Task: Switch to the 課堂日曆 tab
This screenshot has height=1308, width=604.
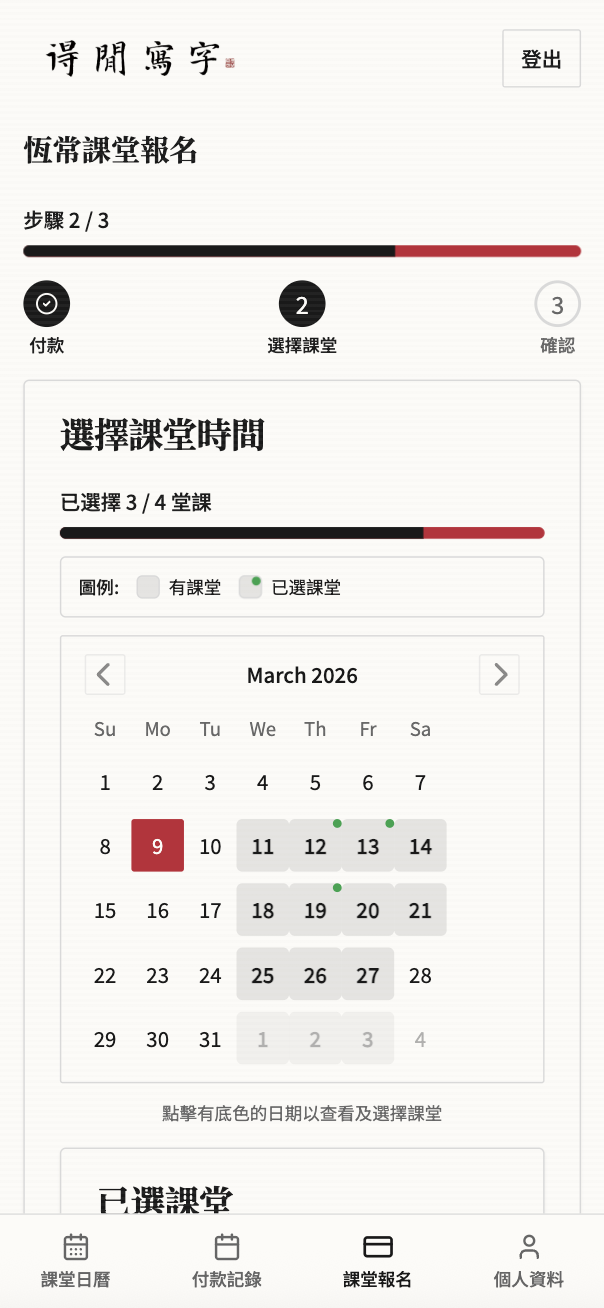Action: click(x=76, y=1260)
